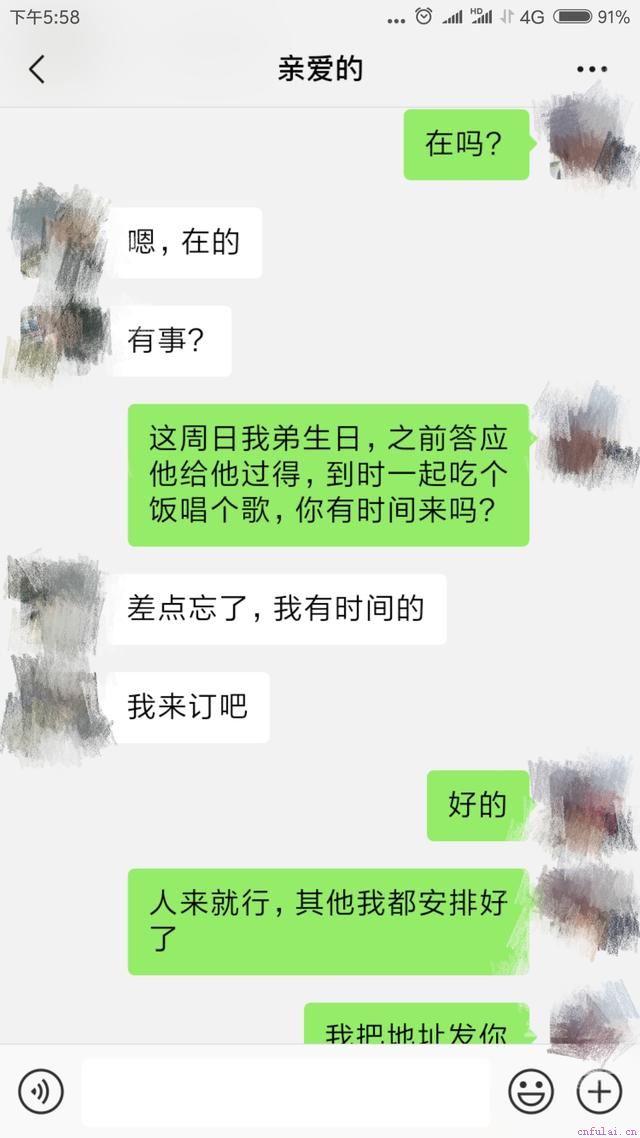Switch to voice message input
The image size is (640, 1138).
coord(41,1091)
